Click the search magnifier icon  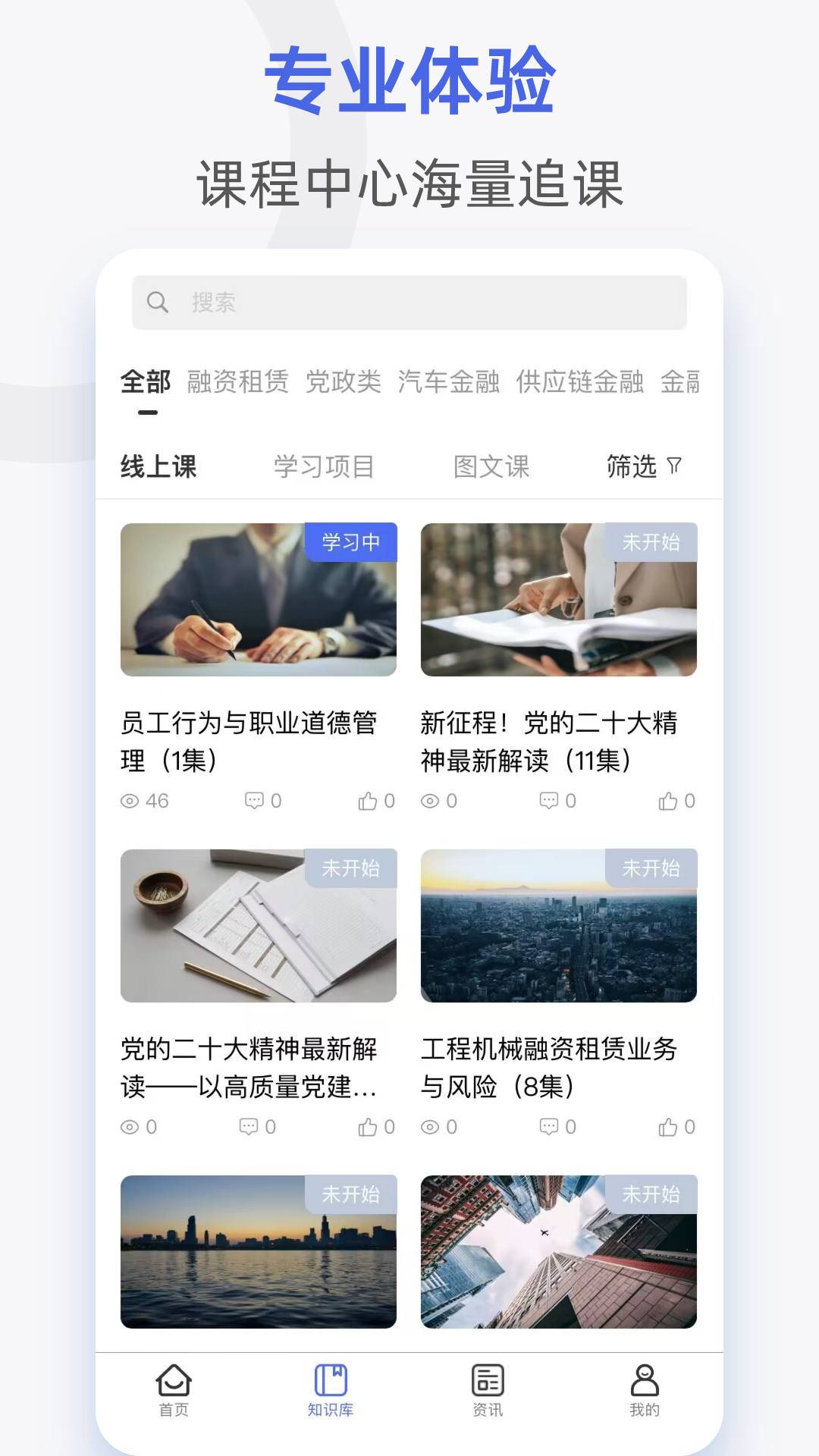pos(158,302)
